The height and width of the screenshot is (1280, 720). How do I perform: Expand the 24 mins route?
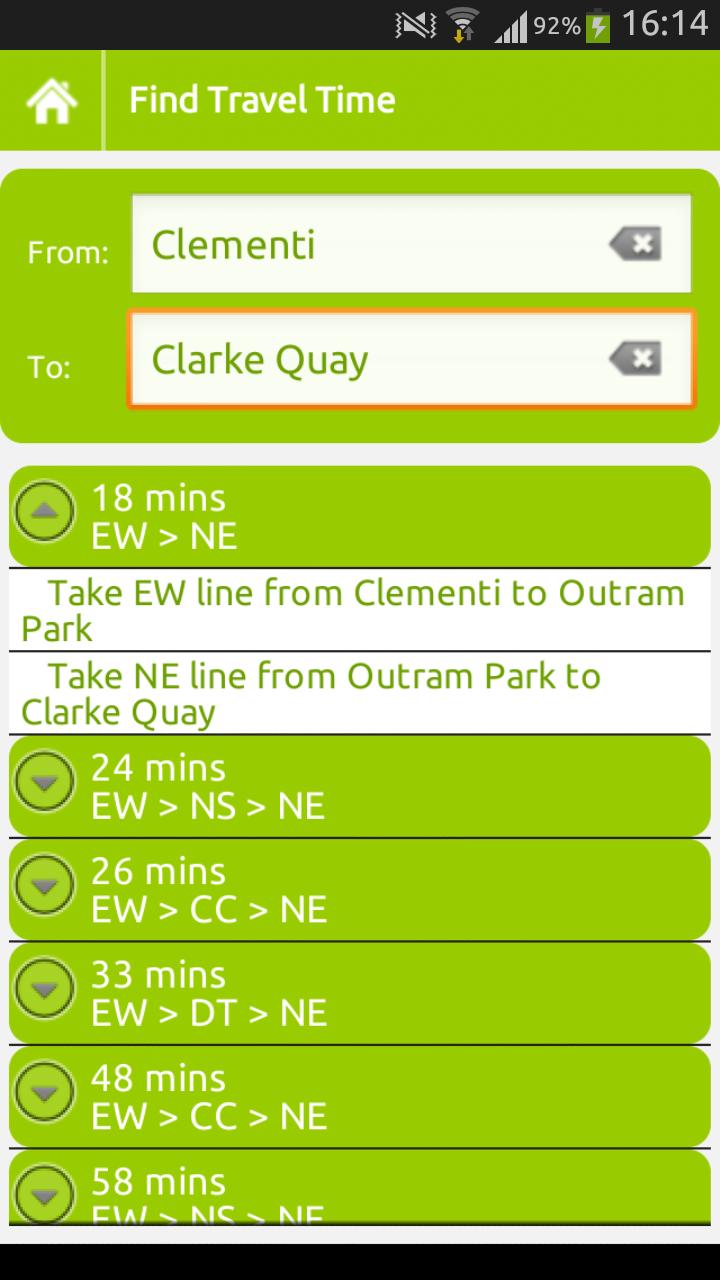(x=45, y=781)
